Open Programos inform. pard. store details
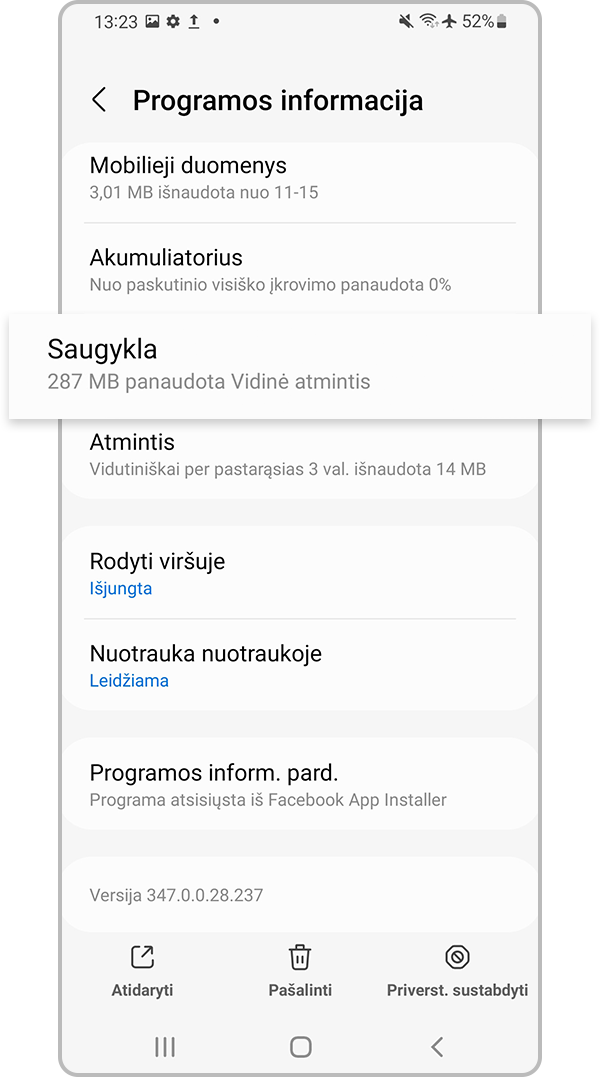 coord(300,785)
